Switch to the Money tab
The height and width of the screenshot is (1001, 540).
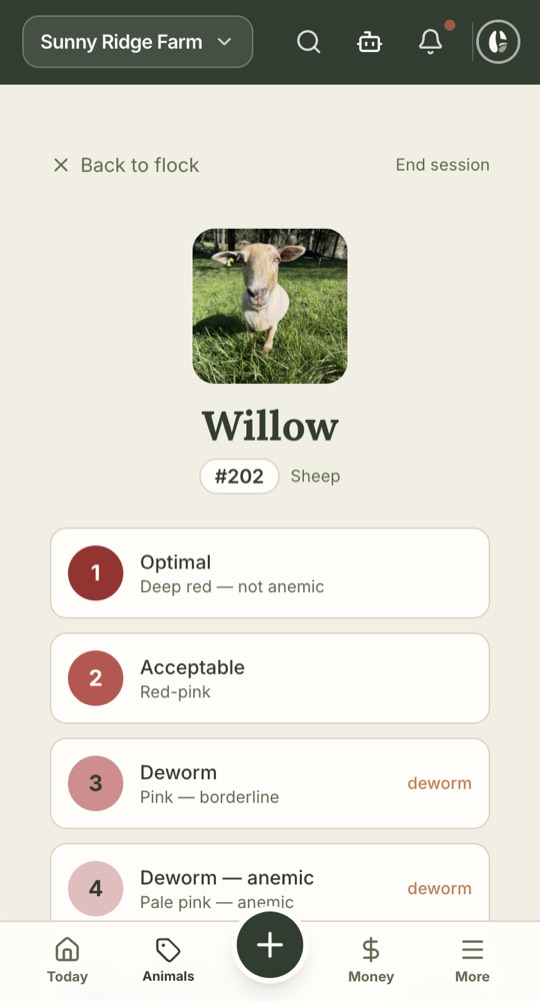(371, 960)
